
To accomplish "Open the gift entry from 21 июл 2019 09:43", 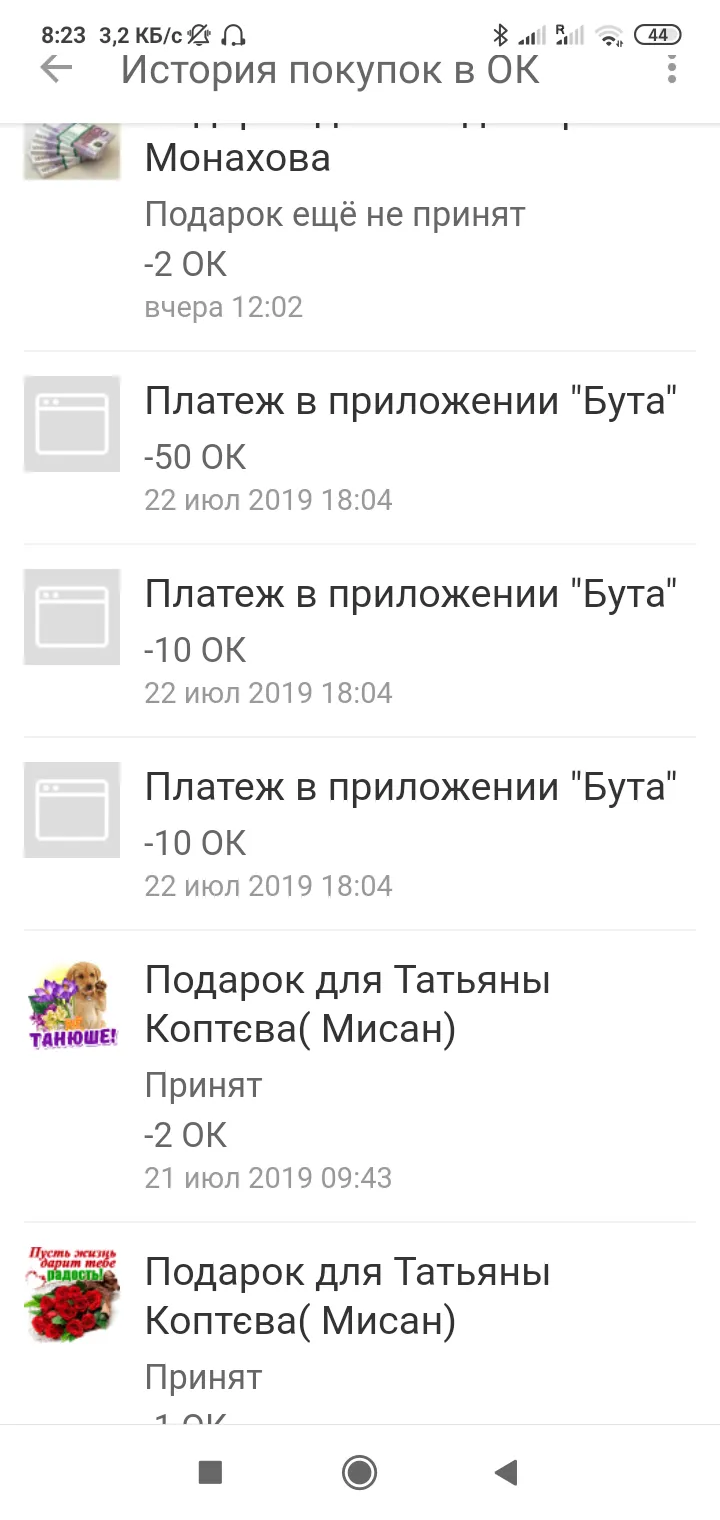I will pos(360,1077).
